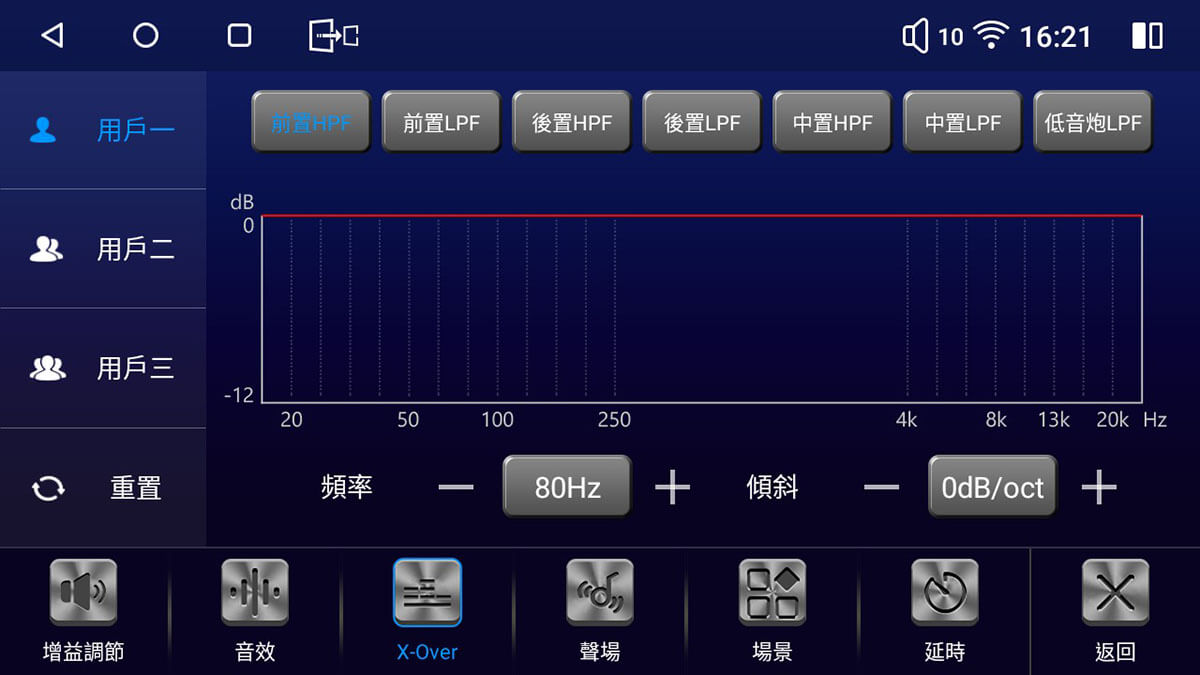
Task: Open the 聲場 sound field tab
Action: coord(600,610)
